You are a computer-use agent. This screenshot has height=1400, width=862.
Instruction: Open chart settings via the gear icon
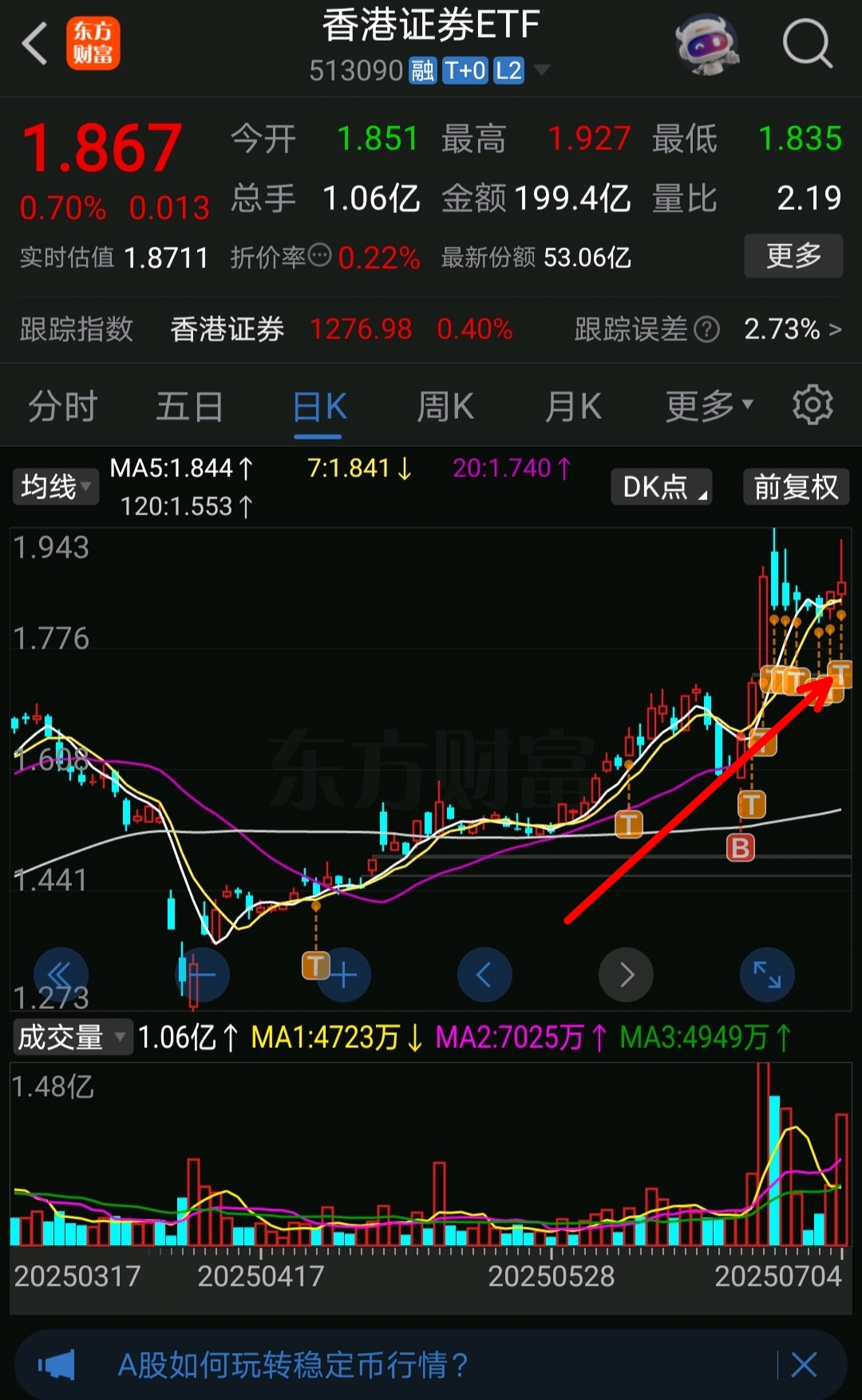pos(813,405)
